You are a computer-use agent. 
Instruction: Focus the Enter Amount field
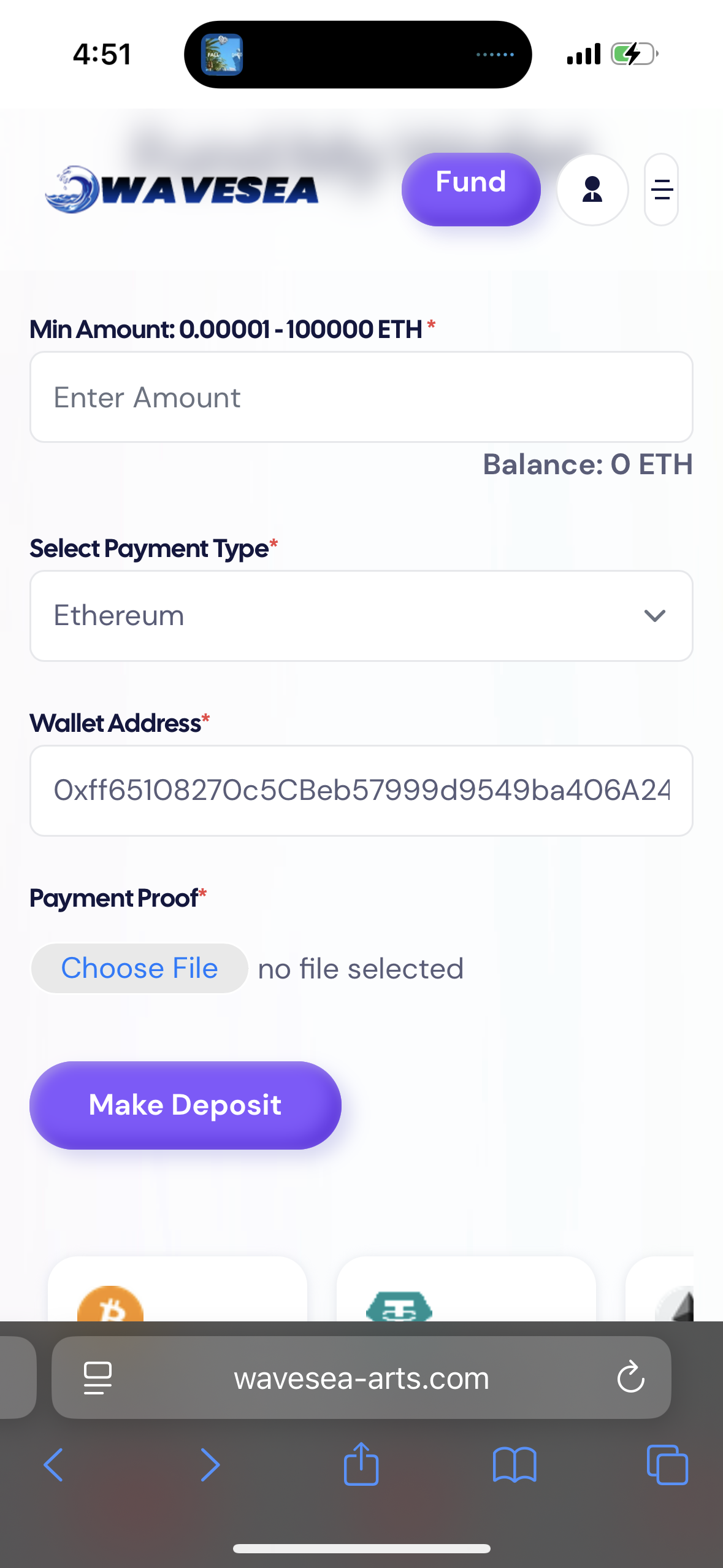click(361, 397)
